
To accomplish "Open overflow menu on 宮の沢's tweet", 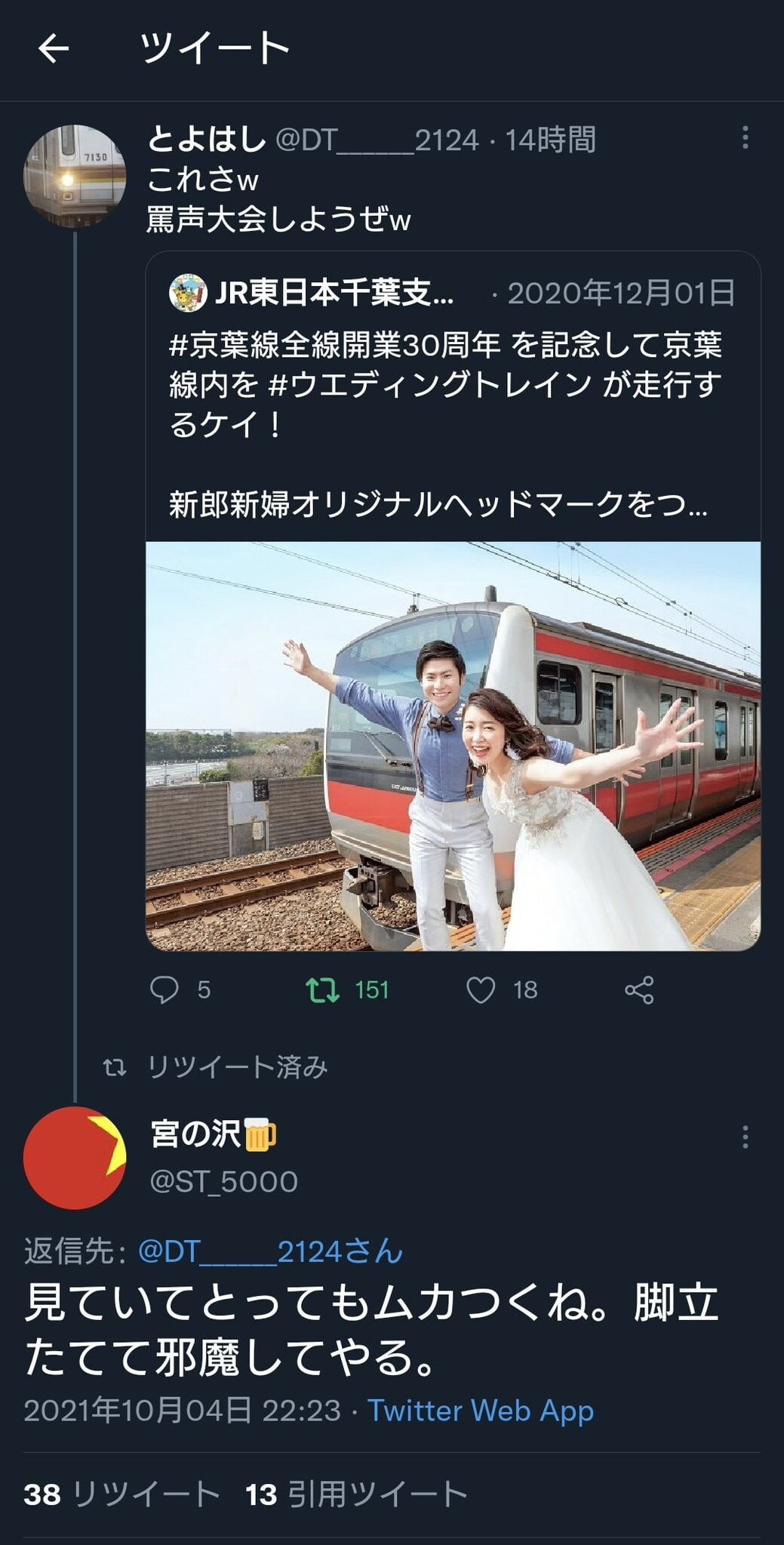I will (x=745, y=1137).
